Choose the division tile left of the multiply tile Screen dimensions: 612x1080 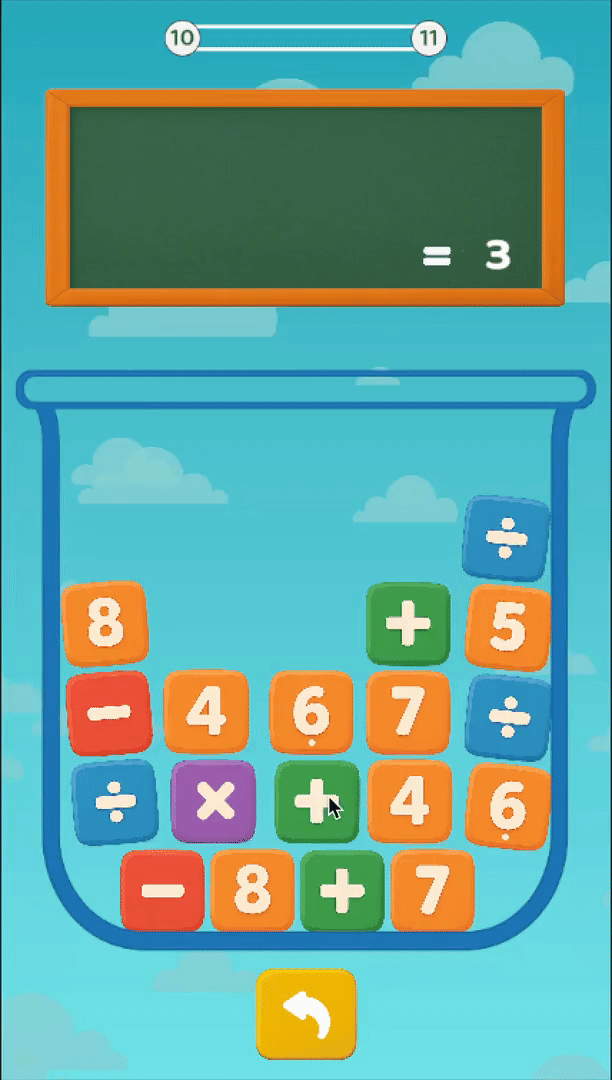point(115,802)
